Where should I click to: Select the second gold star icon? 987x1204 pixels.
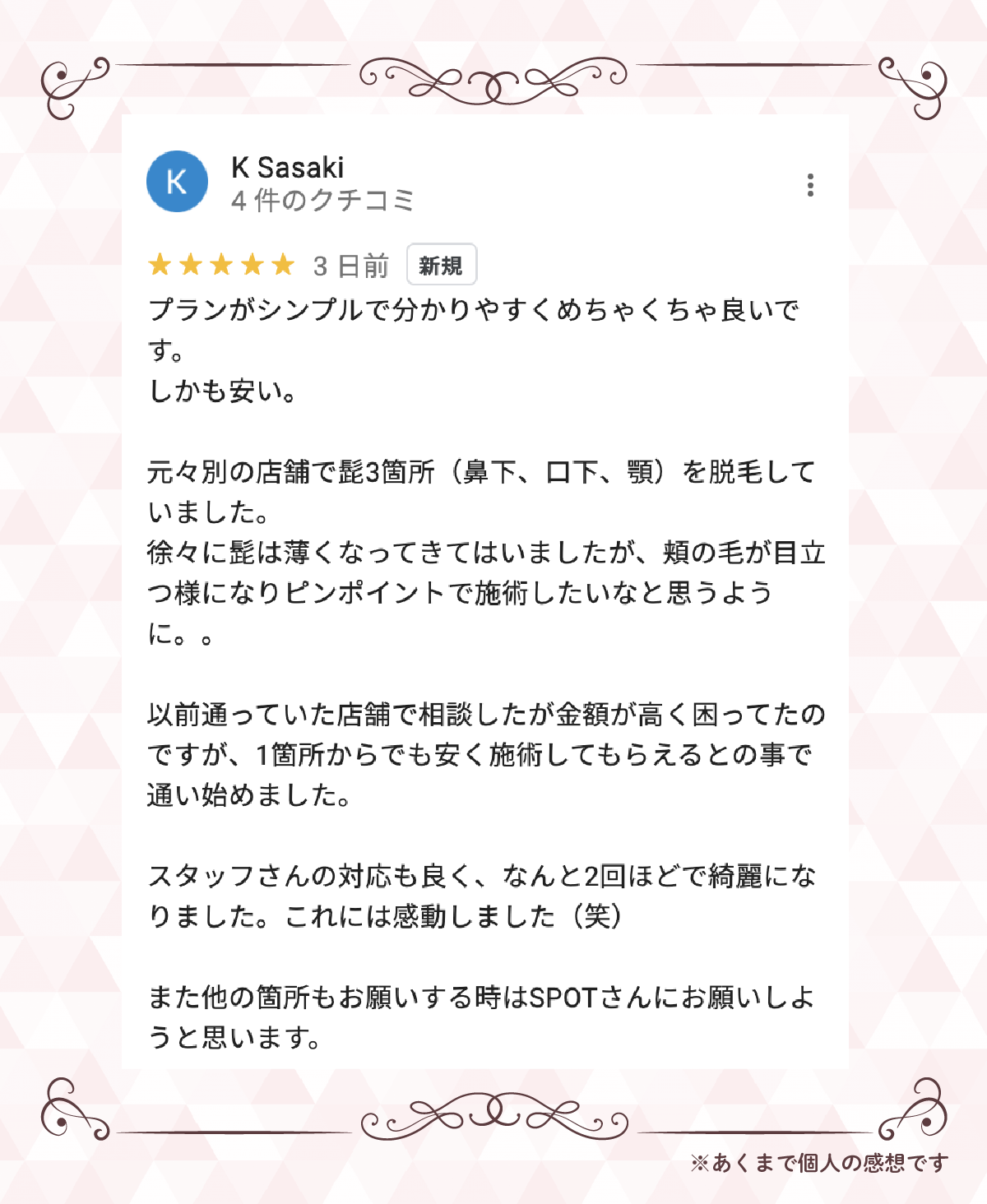194,265
